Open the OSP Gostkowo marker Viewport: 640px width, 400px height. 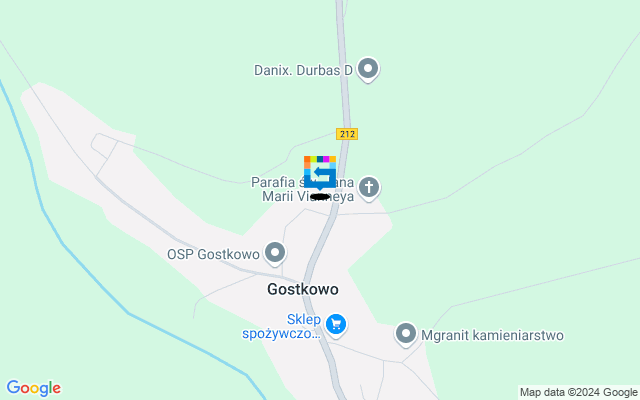pyautogui.click(x=275, y=252)
